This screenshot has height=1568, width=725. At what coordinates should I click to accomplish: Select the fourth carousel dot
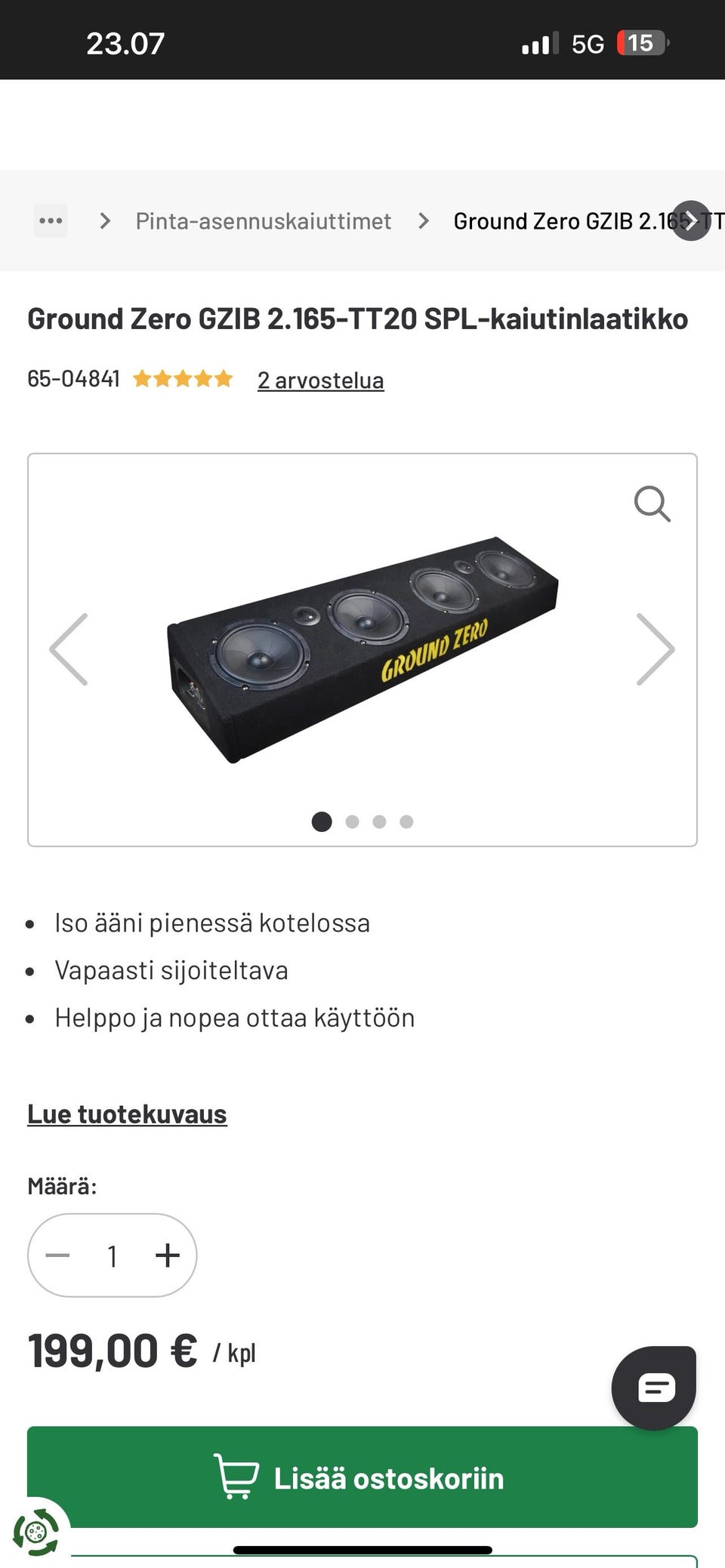pos(407,821)
